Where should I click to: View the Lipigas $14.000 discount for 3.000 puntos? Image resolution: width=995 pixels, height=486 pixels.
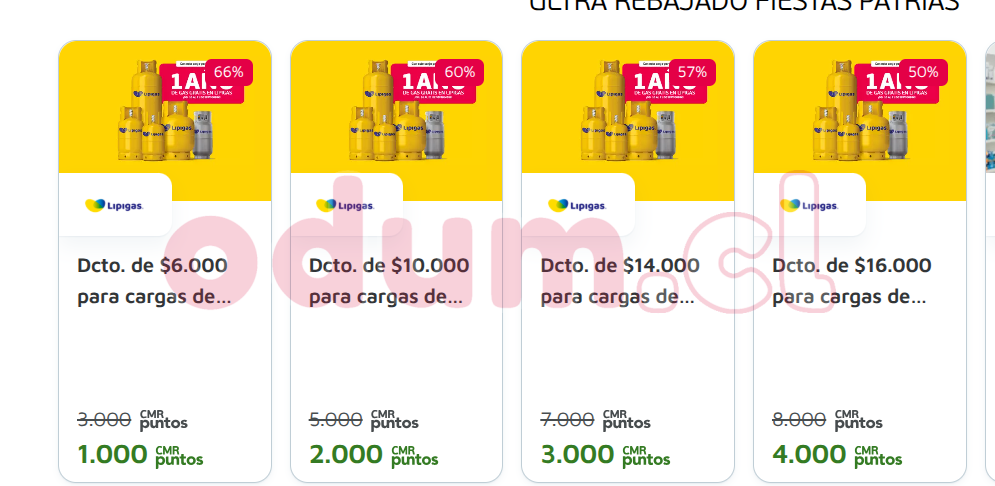pos(627,281)
